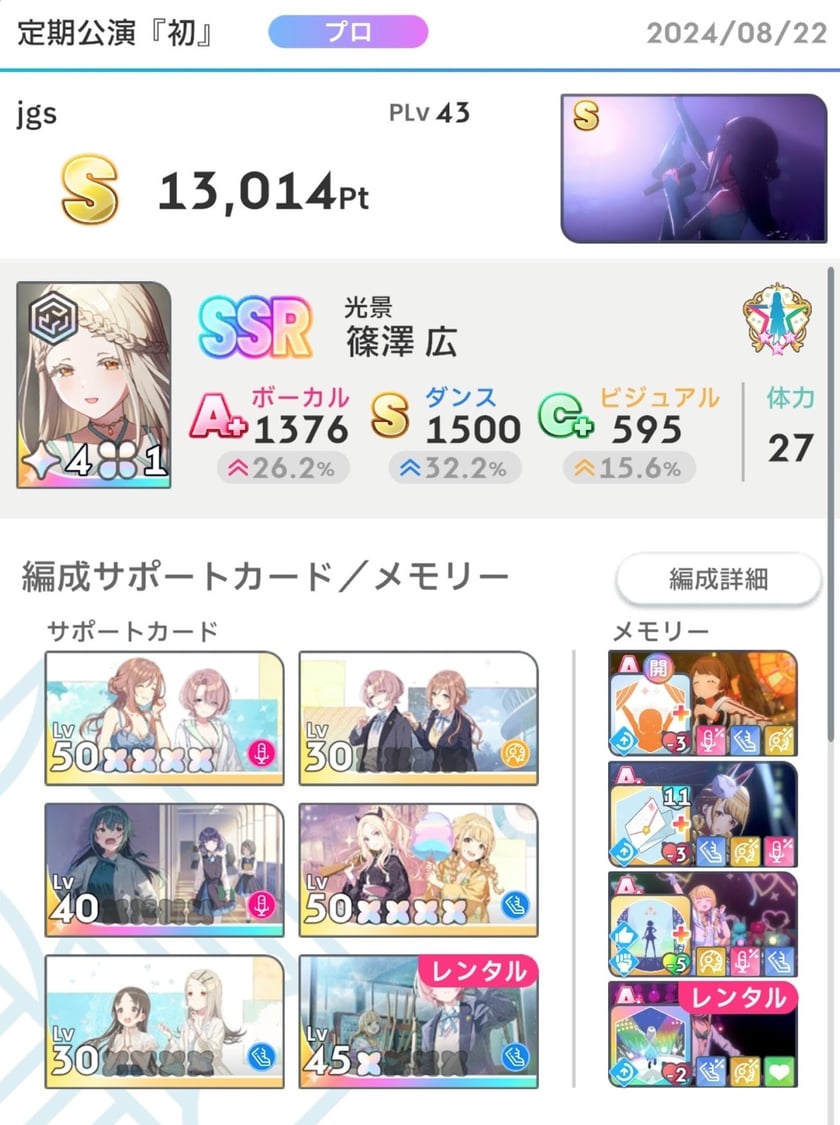Select the Lv 30 dance support card

click(x=164, y=1022)
